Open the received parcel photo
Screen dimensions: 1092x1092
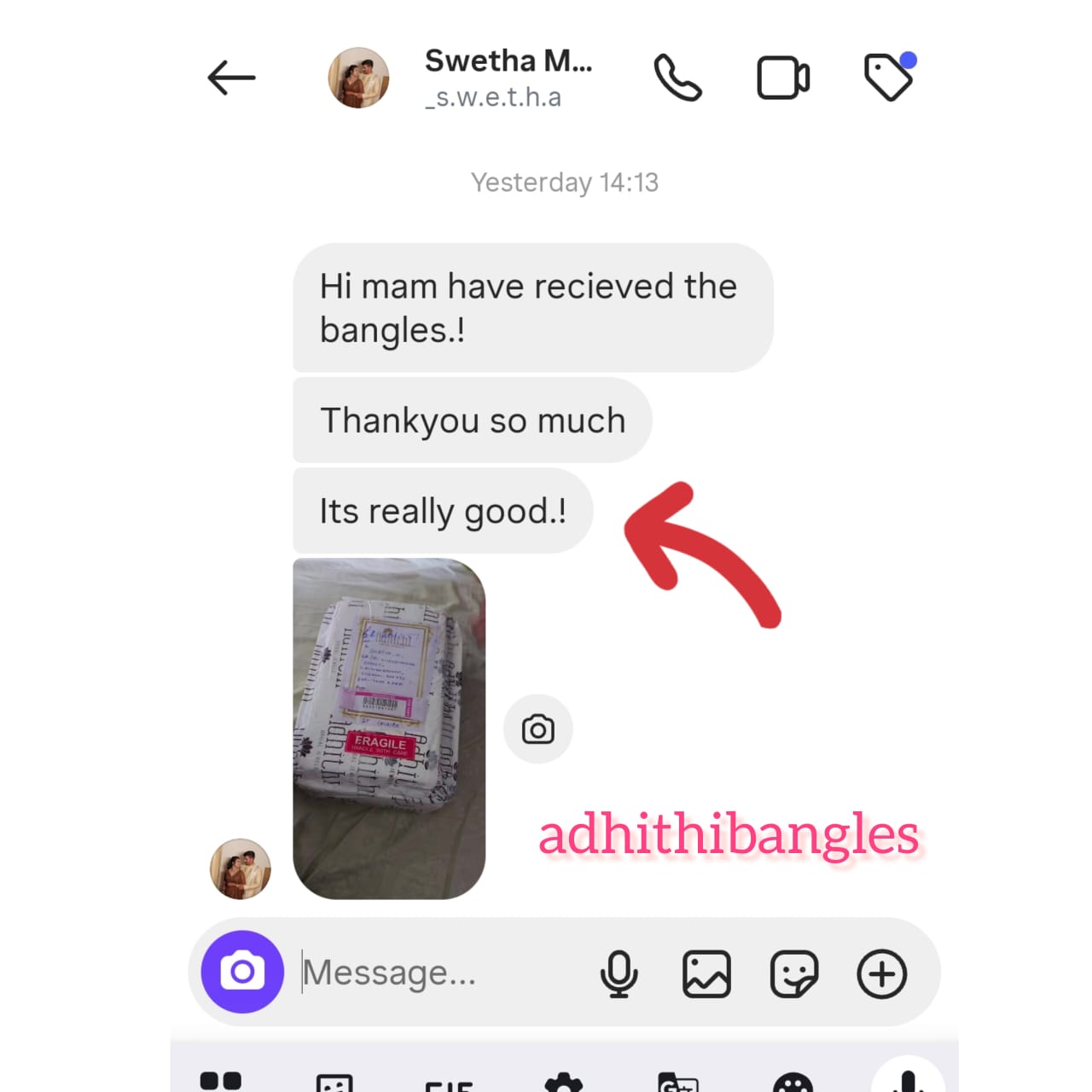[389, 729]
